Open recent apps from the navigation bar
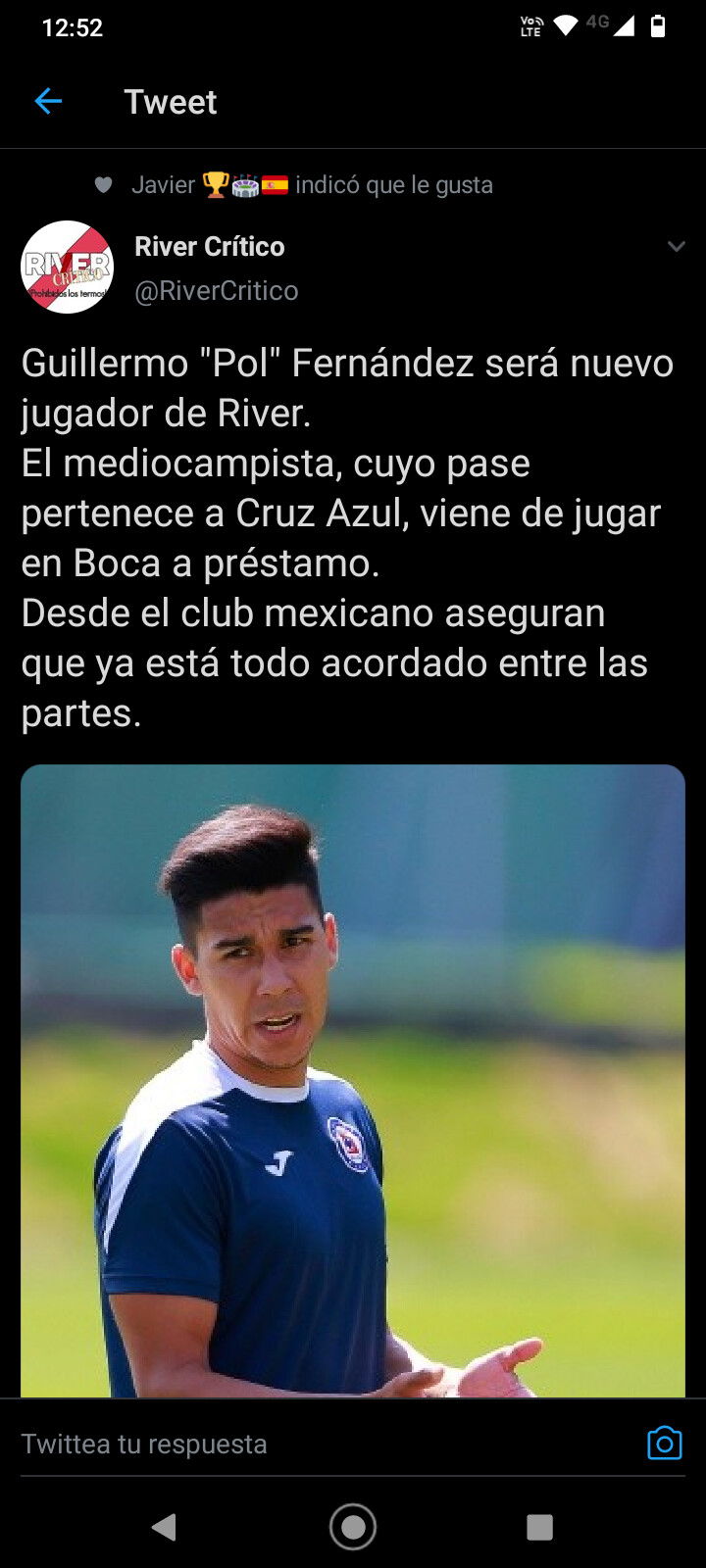The width and height of the screenshot is (706, 1568). (539, 1527)
